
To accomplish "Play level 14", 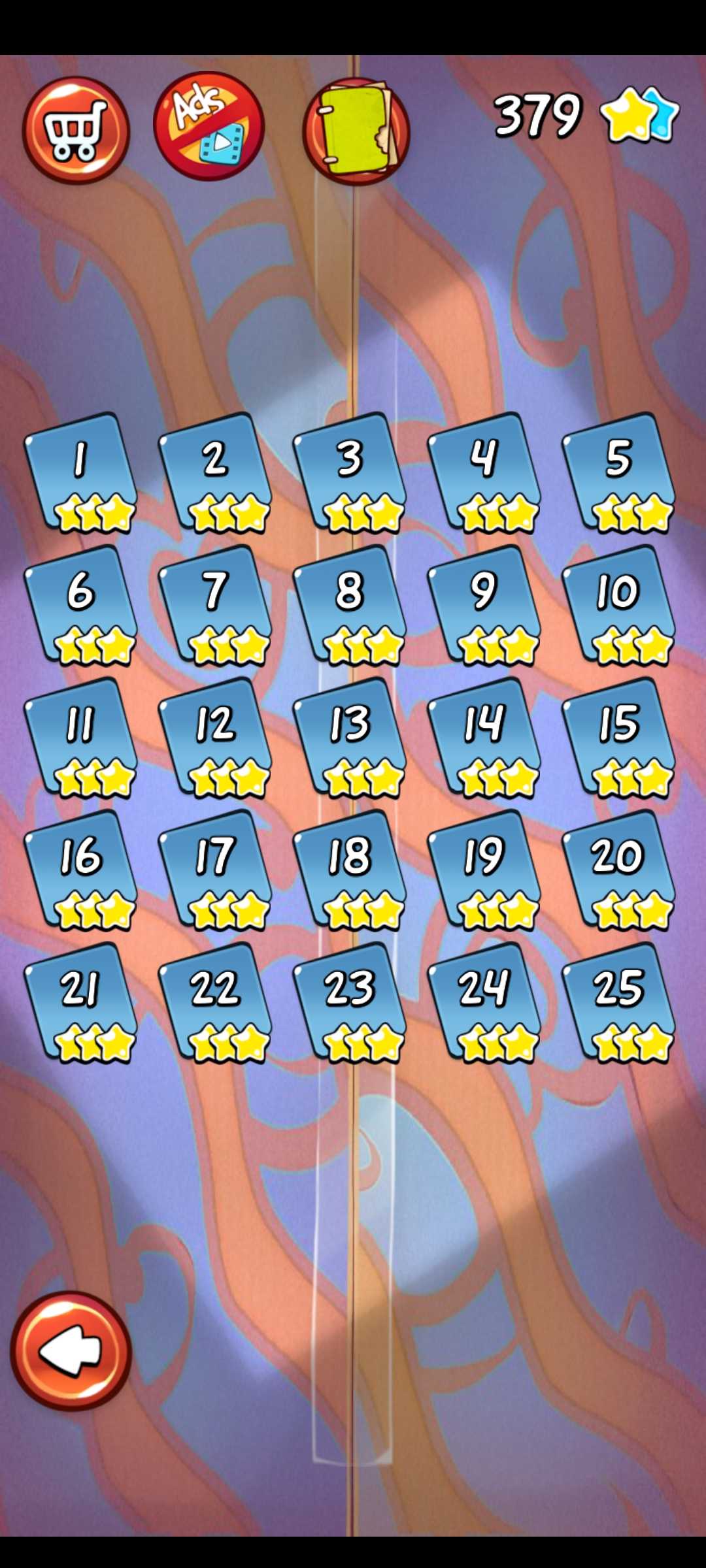I will click(x=484, y=738).
